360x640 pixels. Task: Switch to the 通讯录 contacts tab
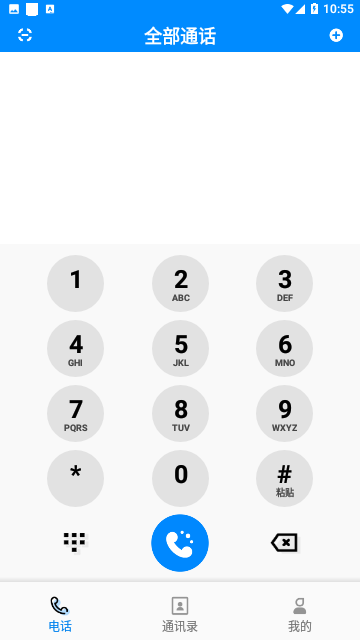tap(180, 615)
